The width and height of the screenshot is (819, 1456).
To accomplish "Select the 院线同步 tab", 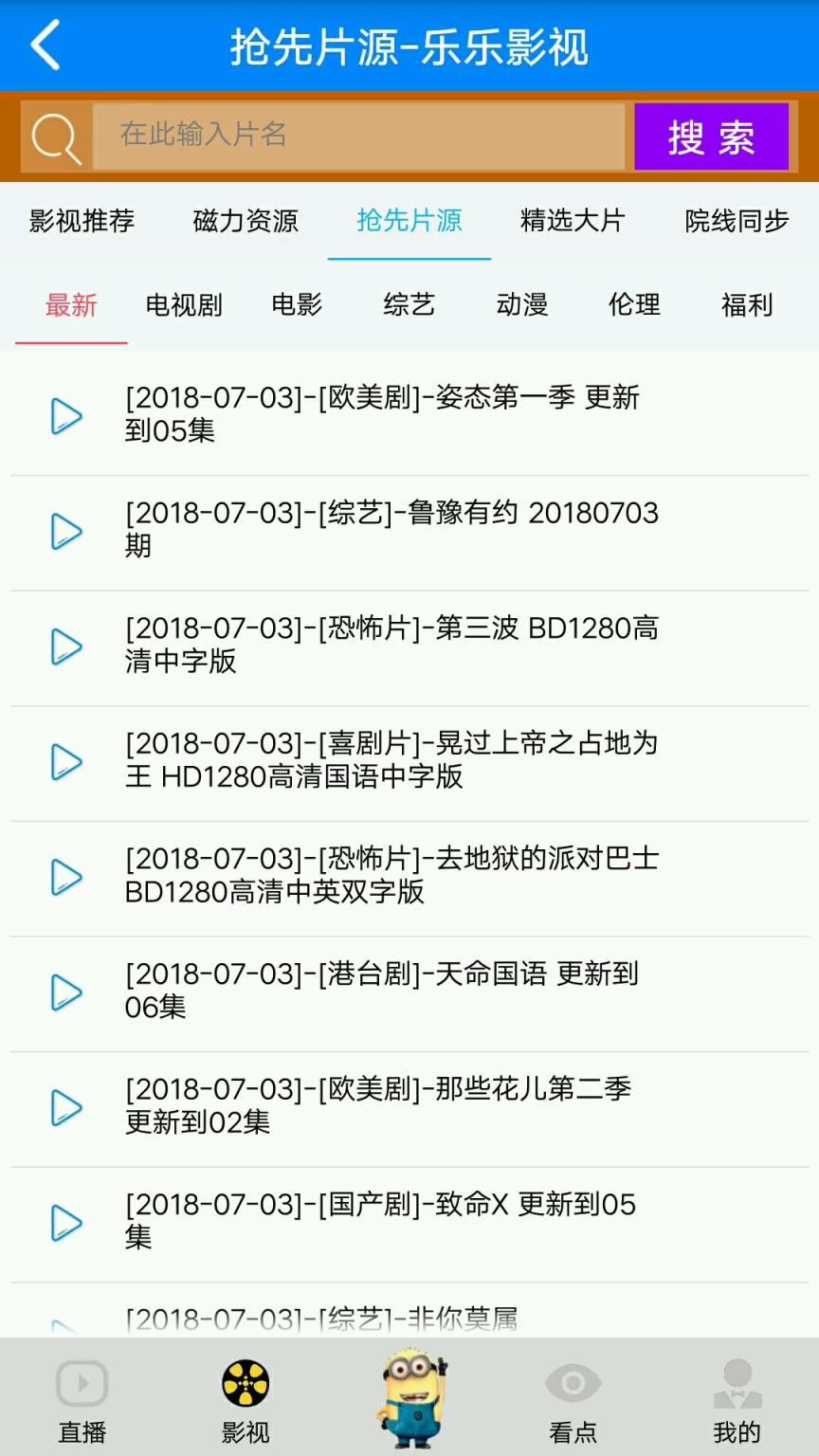I will [736, 222].
